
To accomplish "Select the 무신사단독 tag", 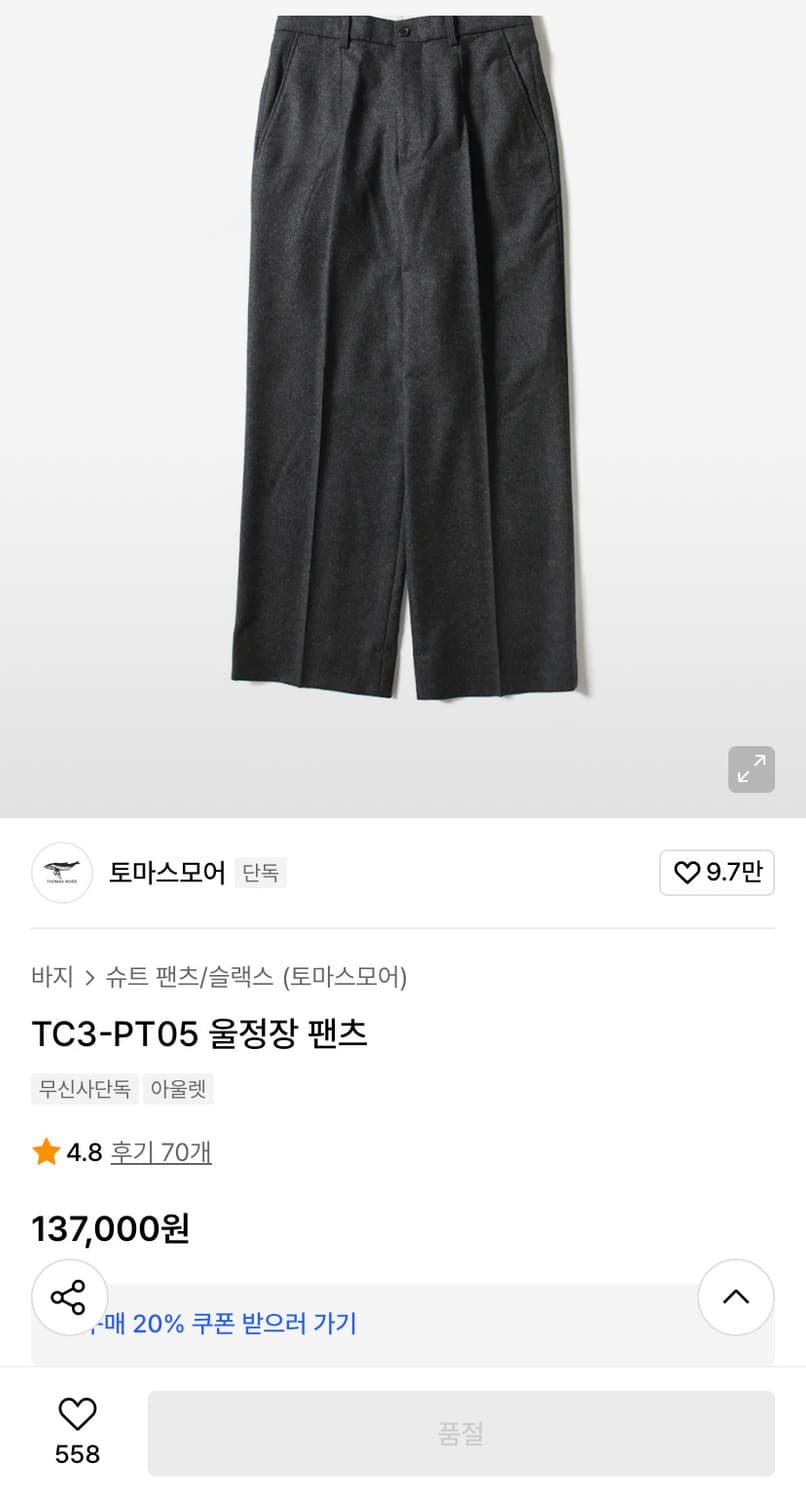I will 84,1089.
